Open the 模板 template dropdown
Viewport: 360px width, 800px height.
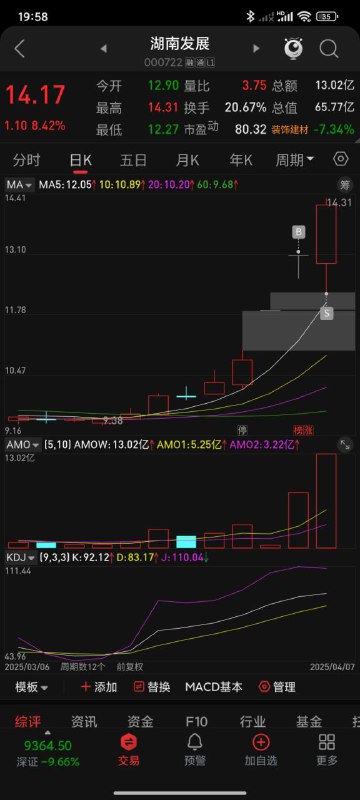pyautogui.click(x=32, y=687)
